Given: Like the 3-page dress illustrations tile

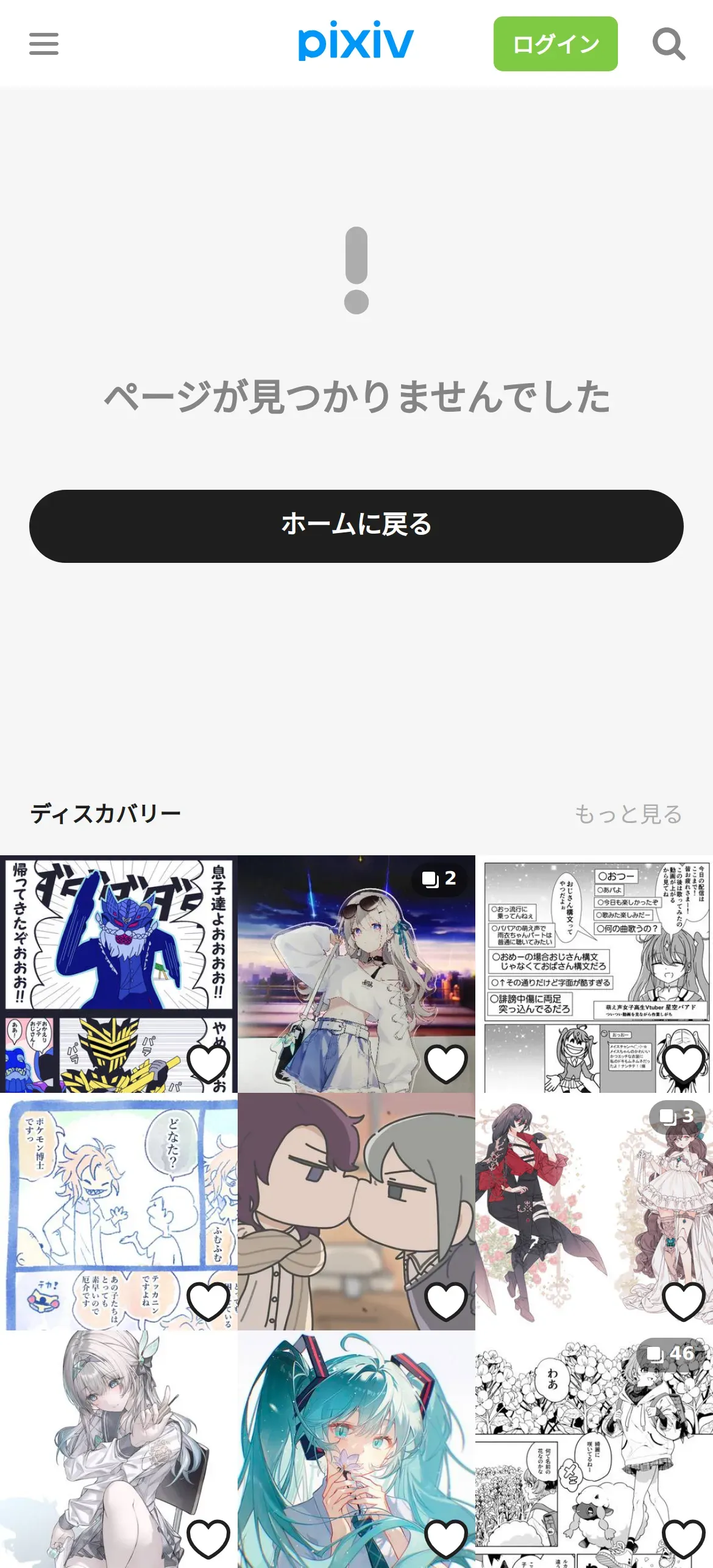Looking at the screenshot, I should coord(684,1300).
